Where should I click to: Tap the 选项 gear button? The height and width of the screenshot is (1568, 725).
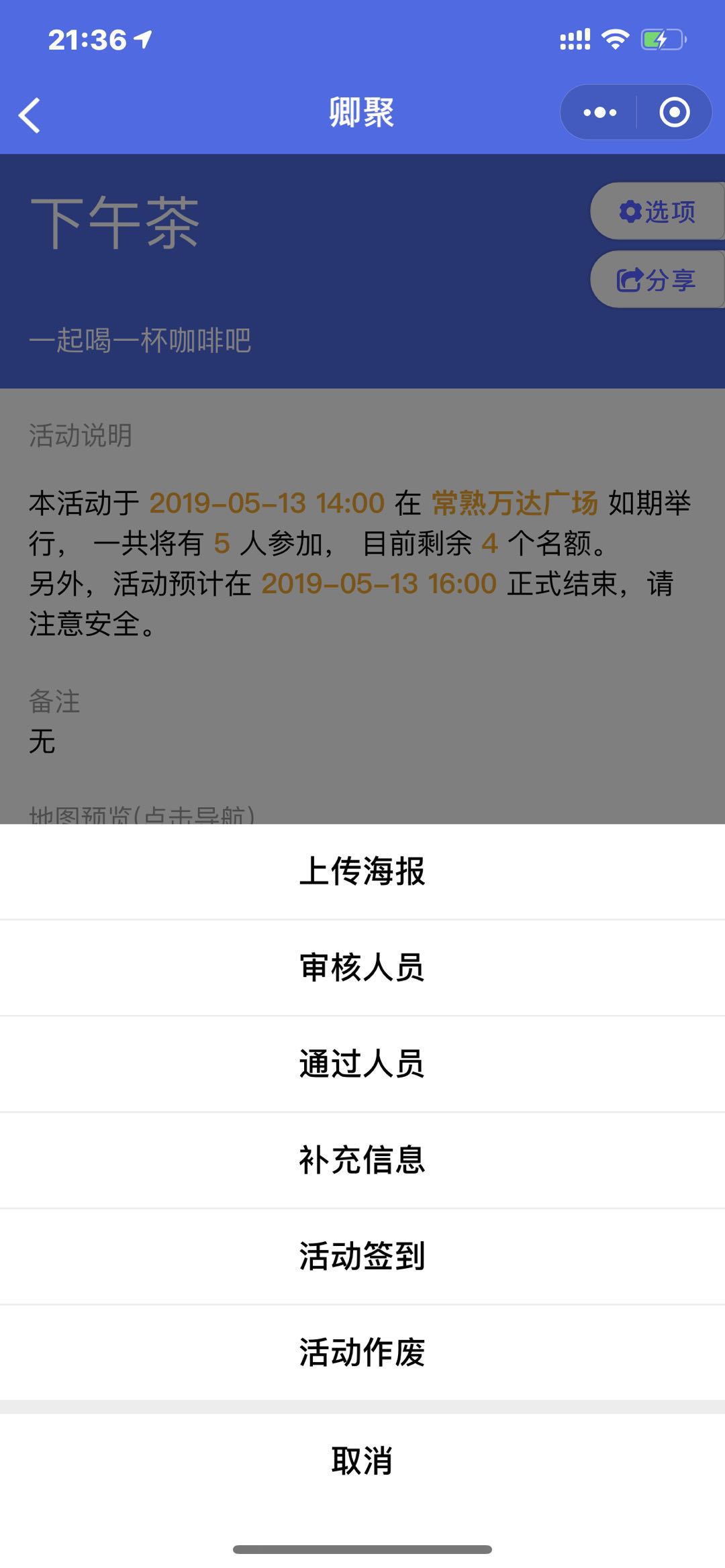coord(657,211)
